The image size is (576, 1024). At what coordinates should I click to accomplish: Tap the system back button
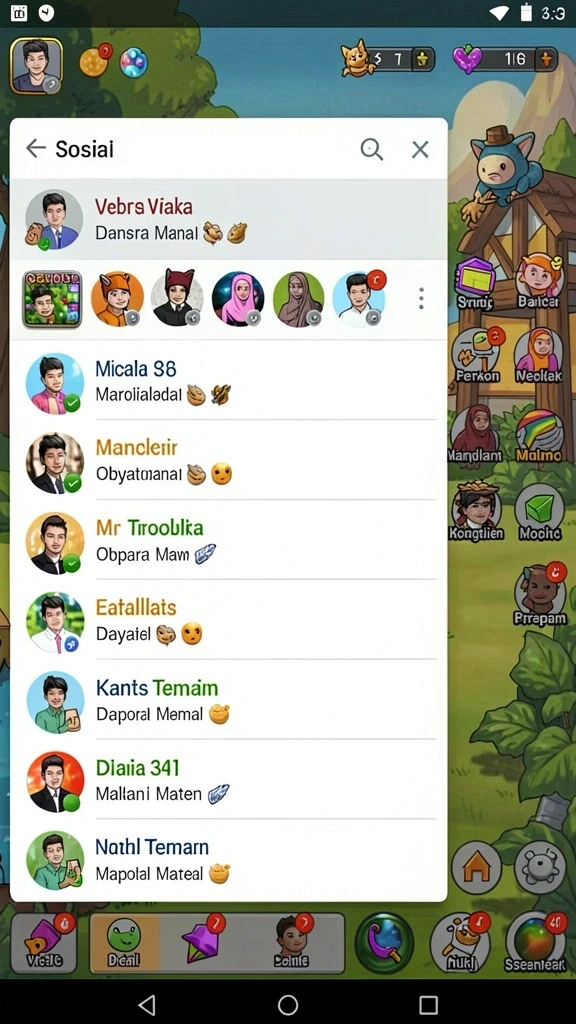click(147, 1004)
